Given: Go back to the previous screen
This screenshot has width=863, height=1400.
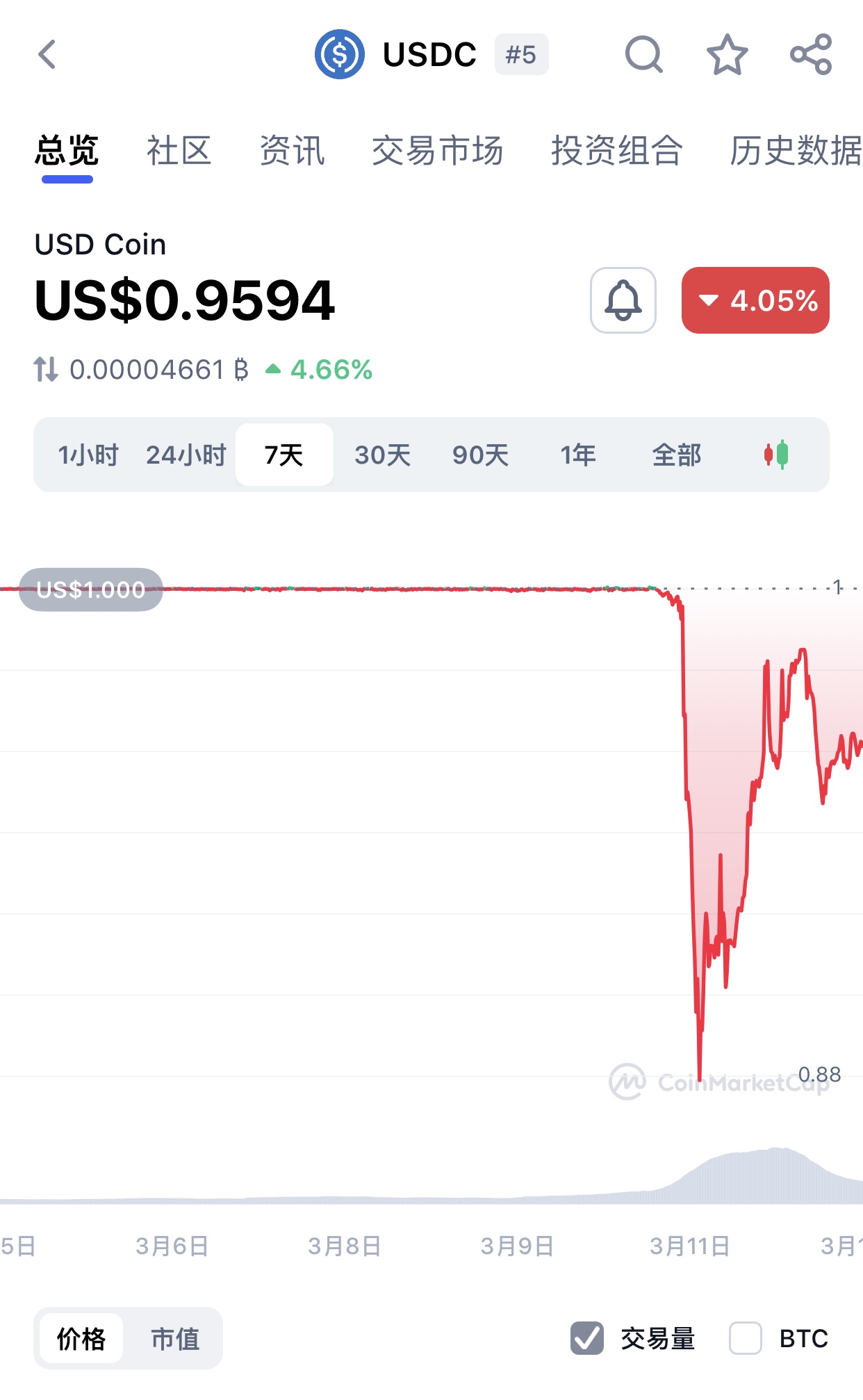Looking at the screenshot, I should pyautogui.click(x=47, y=54).
